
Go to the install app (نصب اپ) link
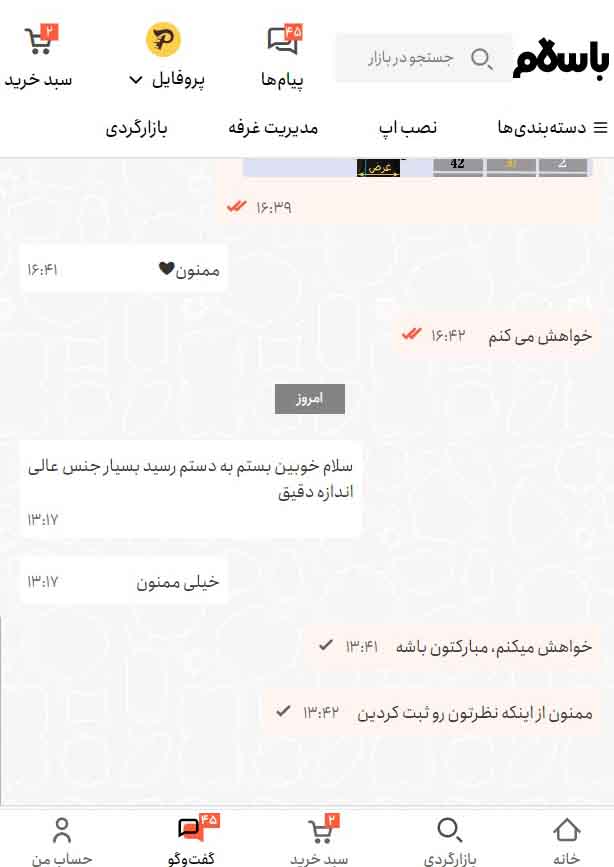coord(407,128)
